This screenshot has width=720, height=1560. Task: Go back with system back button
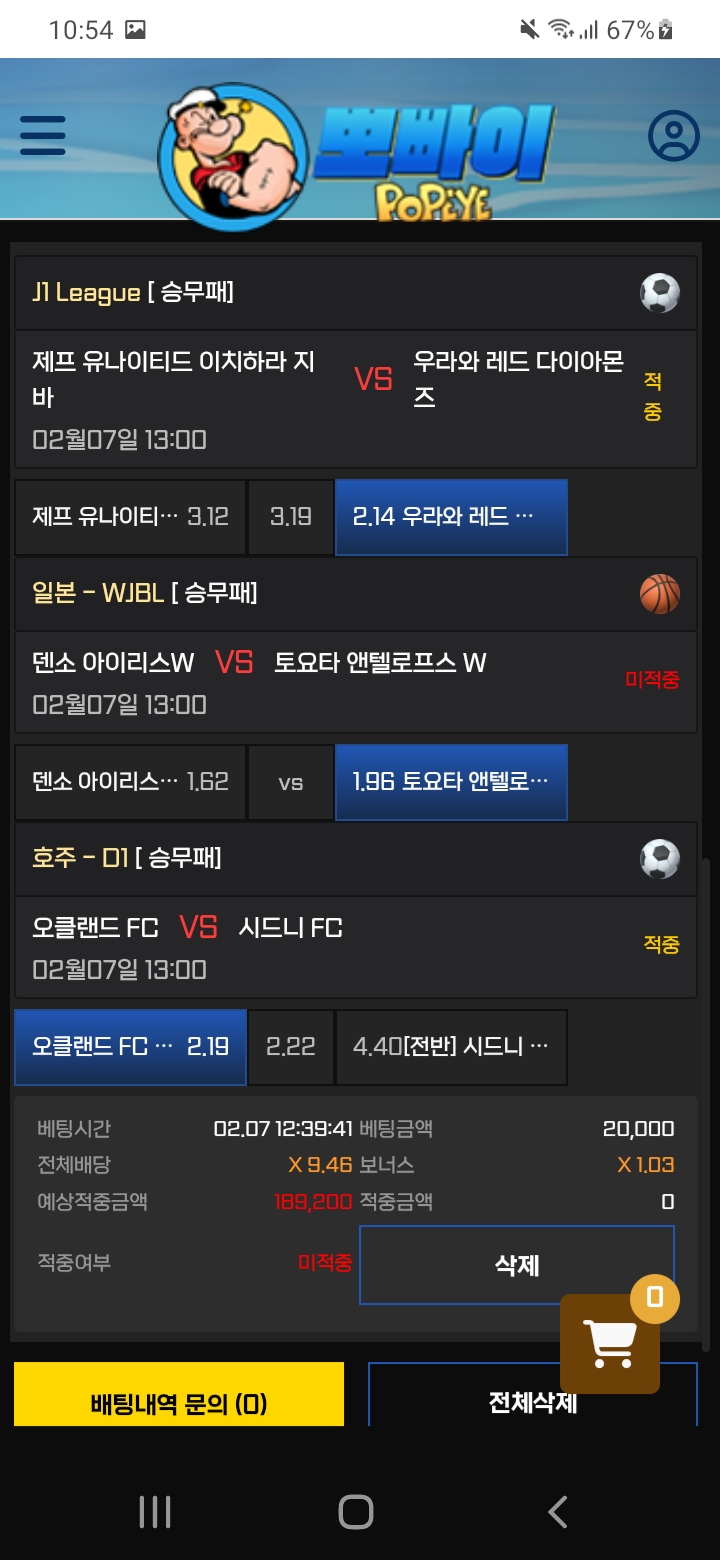(558, 1511)
